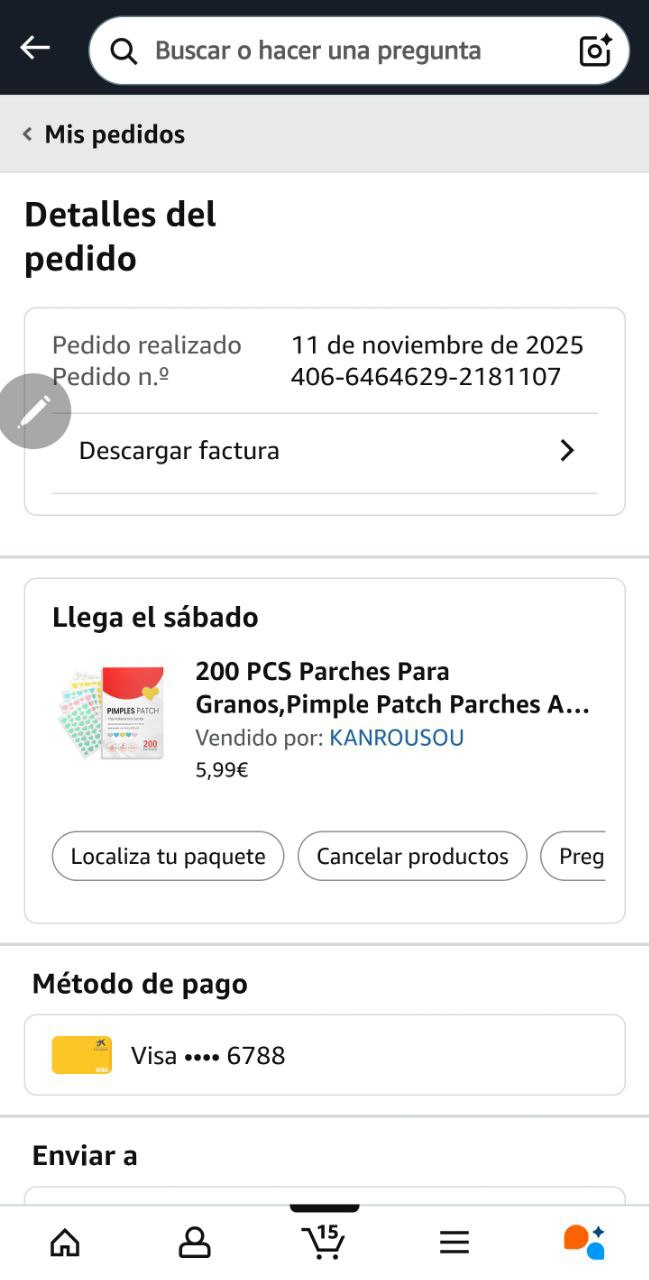The image size is (649, 1280).
Task: Tap Localiza tu paquete
Action: click(x=168, y=857)
